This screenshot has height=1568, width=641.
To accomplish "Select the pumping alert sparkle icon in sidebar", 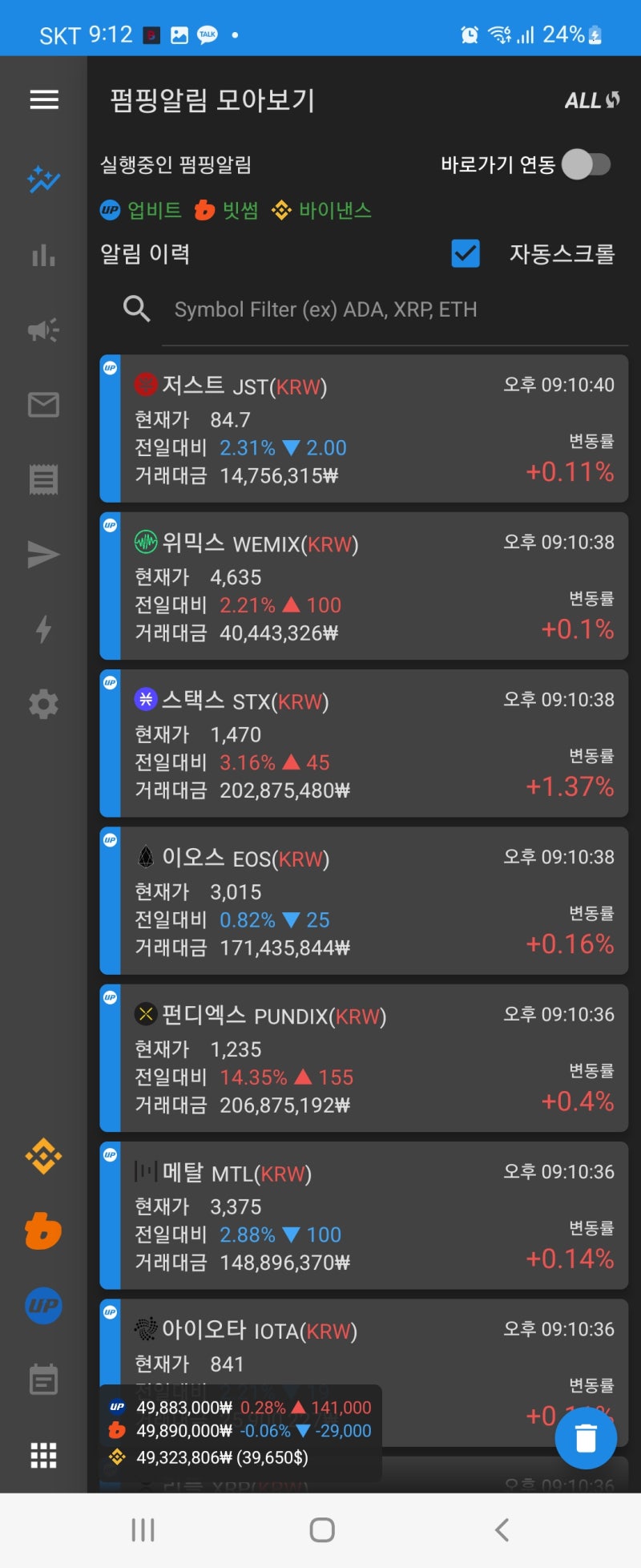I will [42, 180].
